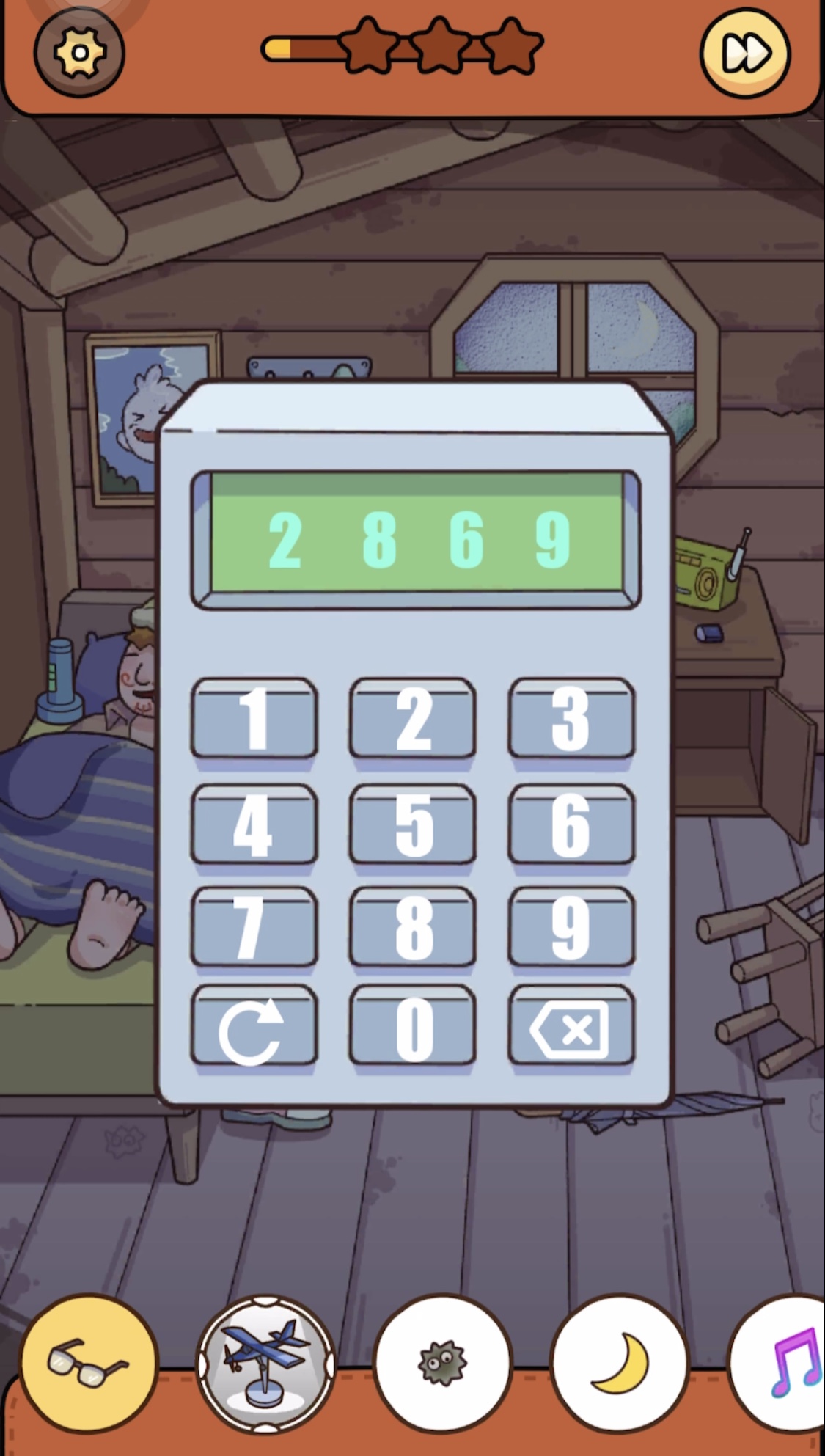Image resolution: width=825 pixels, height=1456 pixels.
Task: Enter digit 8 on the keypad
Action: coord(413,926)
